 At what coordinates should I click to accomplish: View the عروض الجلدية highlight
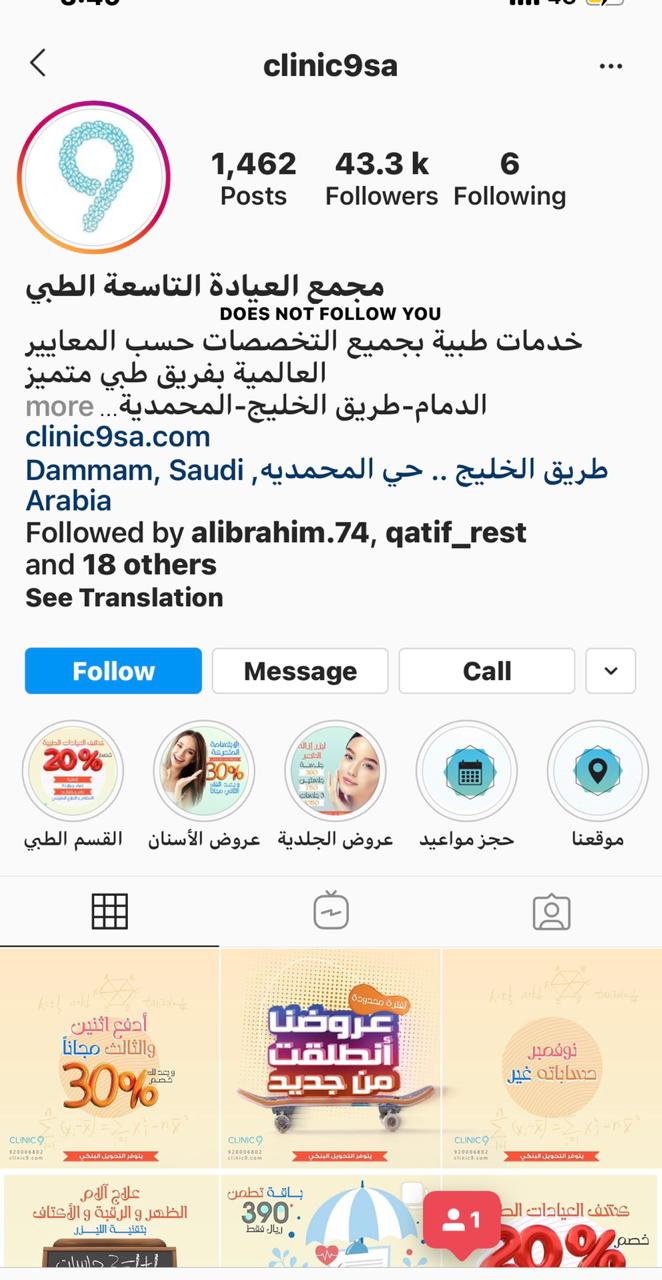335,771
